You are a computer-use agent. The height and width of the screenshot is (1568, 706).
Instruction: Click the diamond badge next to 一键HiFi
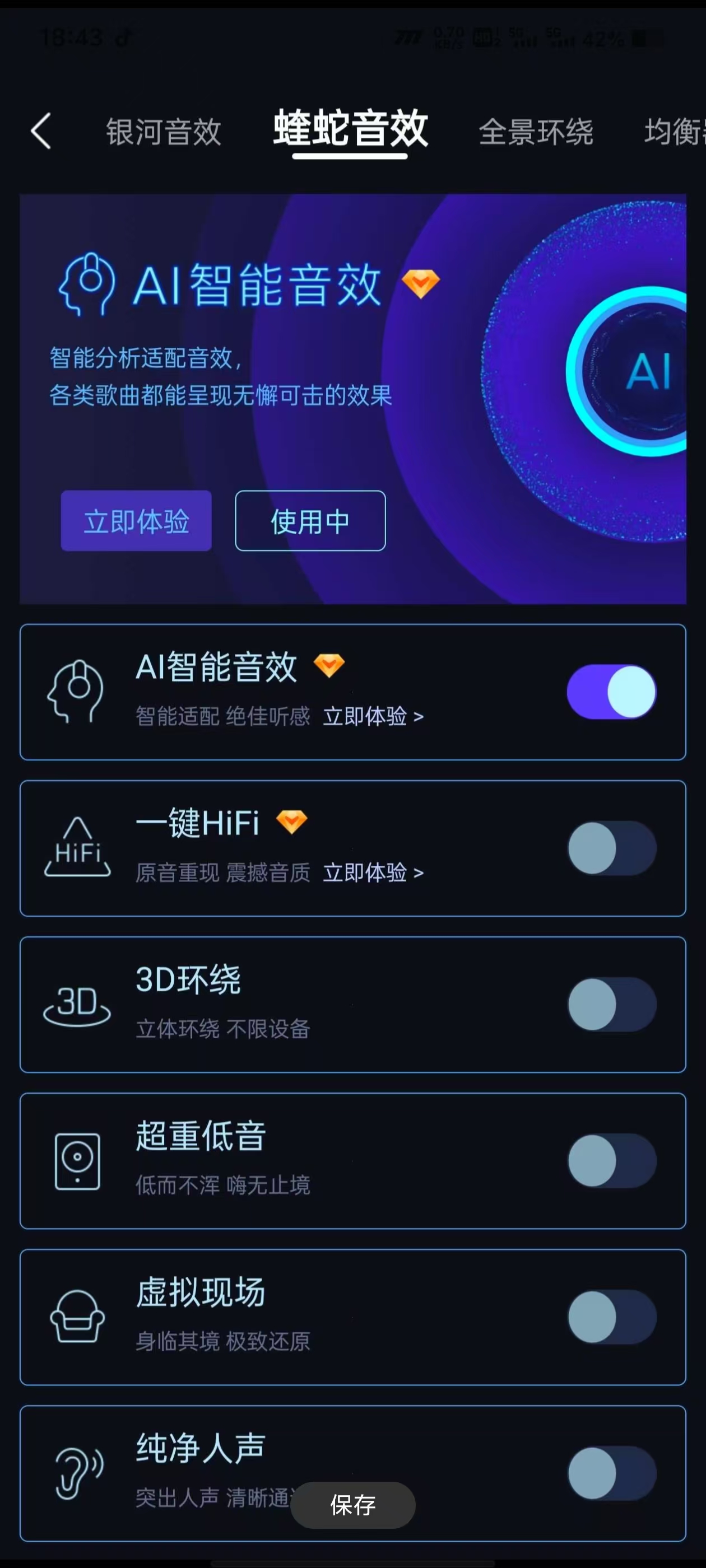(x=293, y=820)
